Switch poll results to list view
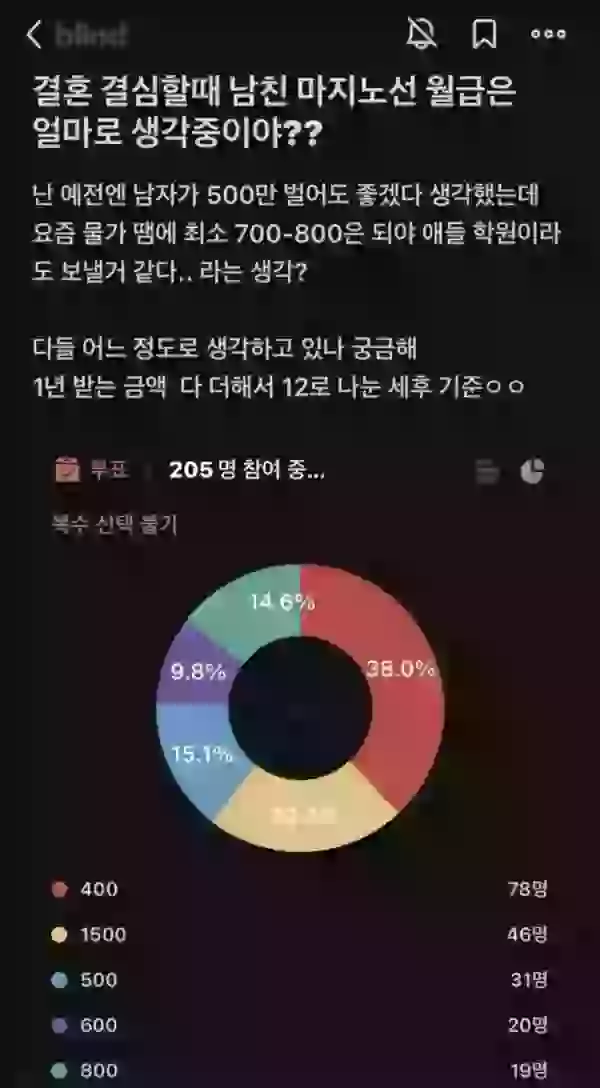The width and height of the screenshot is (600, 1088). [488, 471]
